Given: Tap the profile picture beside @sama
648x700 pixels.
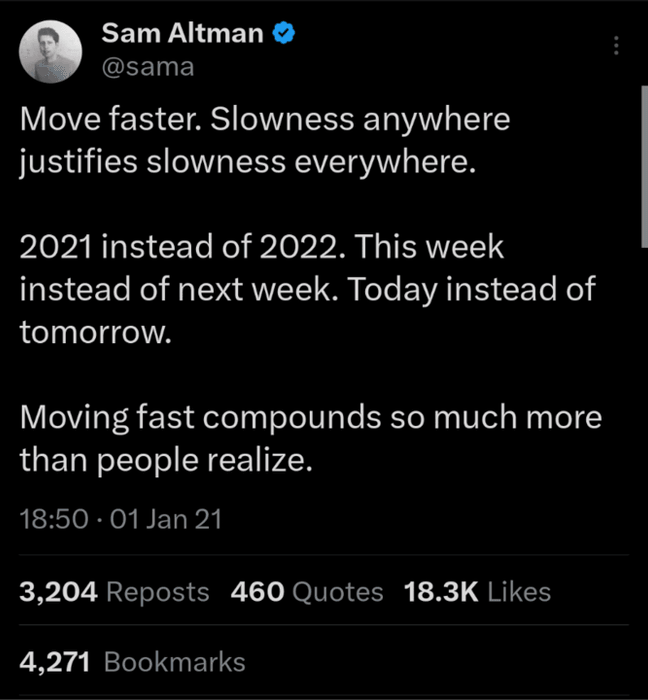Looking at the screenshot, I should coord(52,51).
